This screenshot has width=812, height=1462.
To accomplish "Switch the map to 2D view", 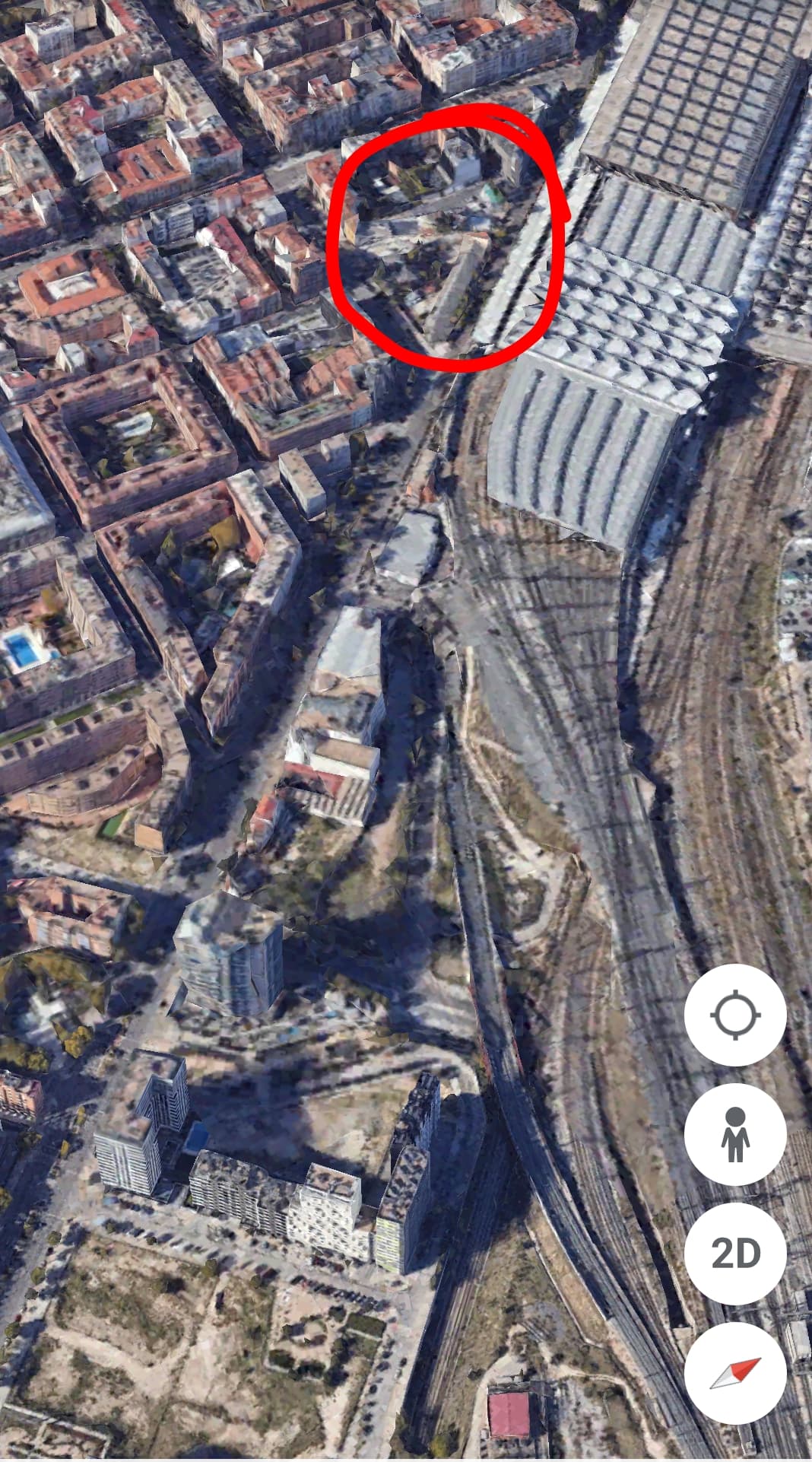I will 735,1254.
